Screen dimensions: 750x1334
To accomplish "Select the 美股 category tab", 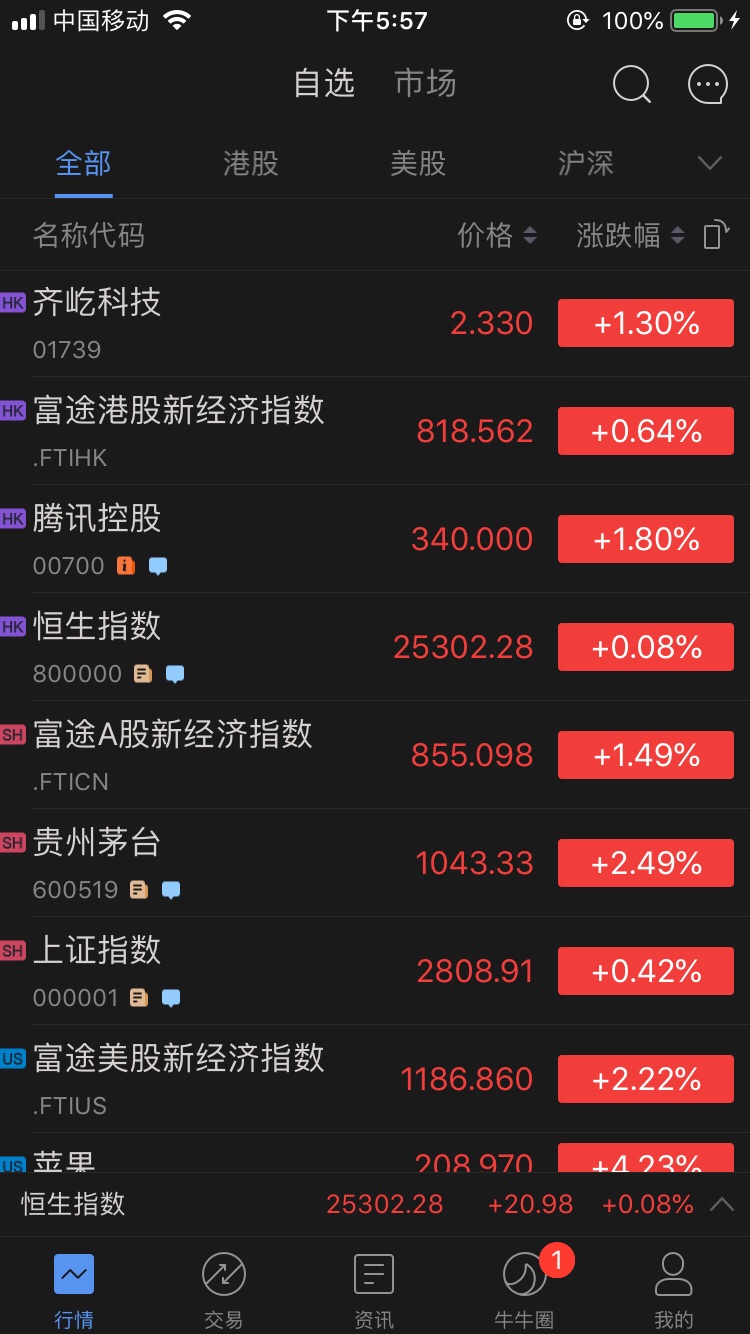I will (418, 164).
